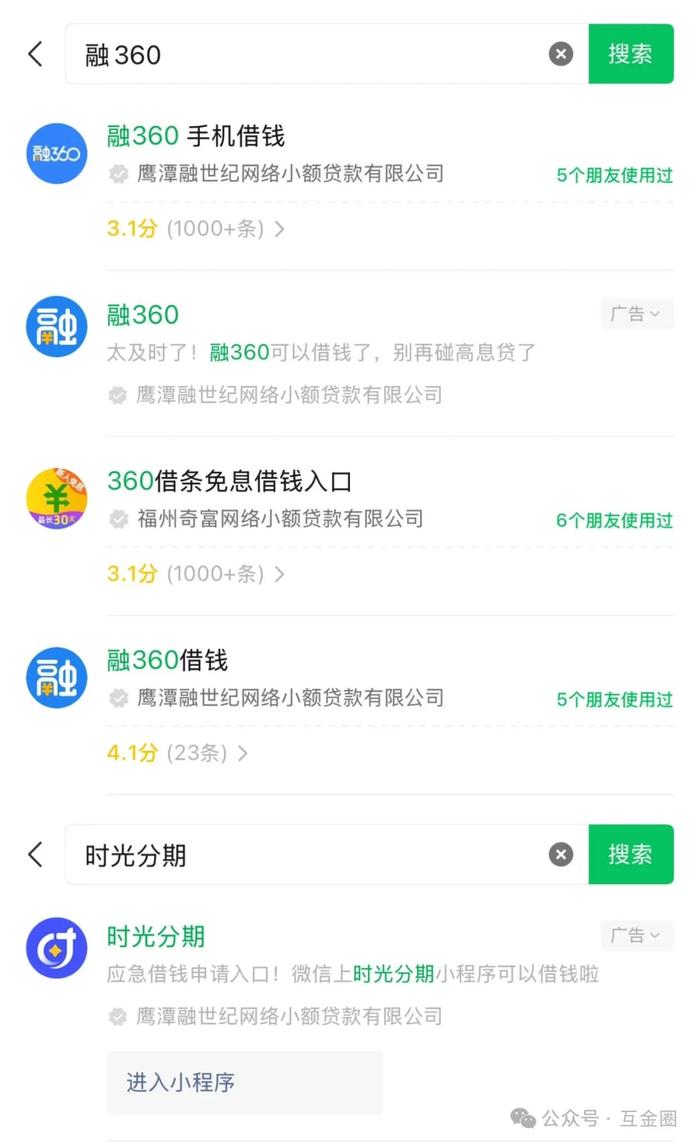Viewport: 700px width, 1147px height.
Task: Expand 广告 dropdown on 融360 ad
Action: click(636, 314)
